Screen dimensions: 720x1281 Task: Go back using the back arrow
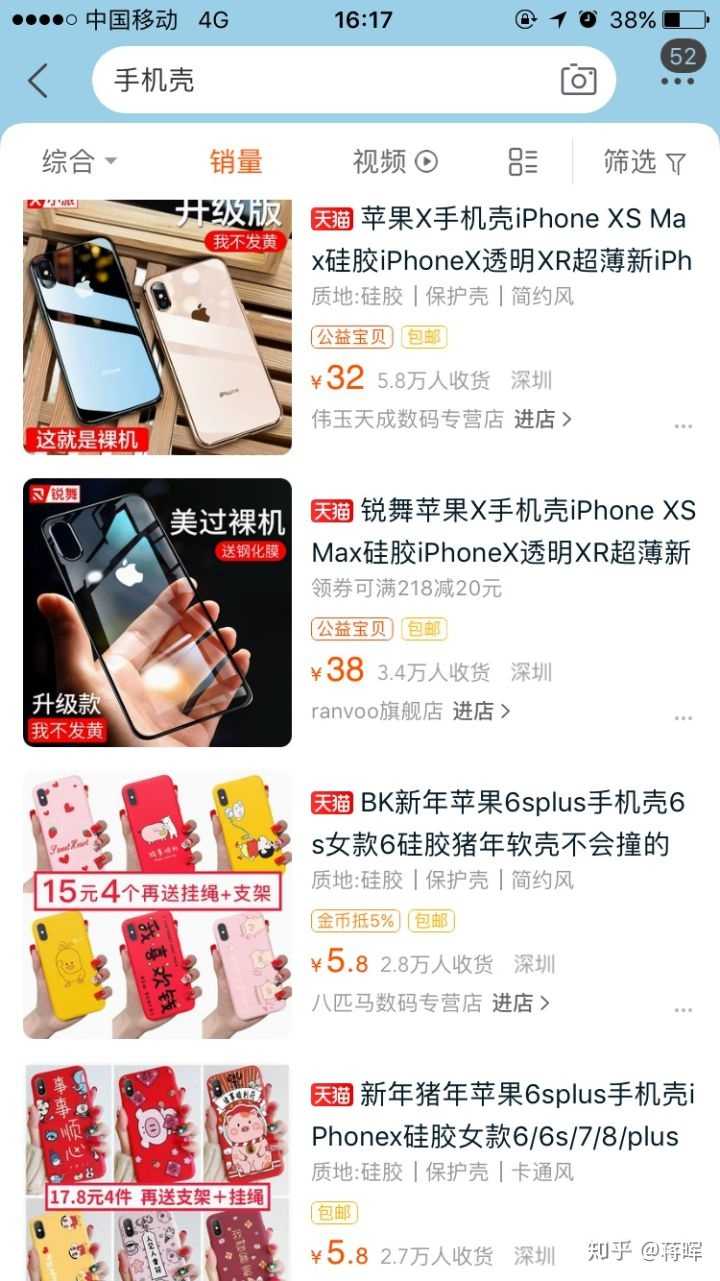(38, 80)
